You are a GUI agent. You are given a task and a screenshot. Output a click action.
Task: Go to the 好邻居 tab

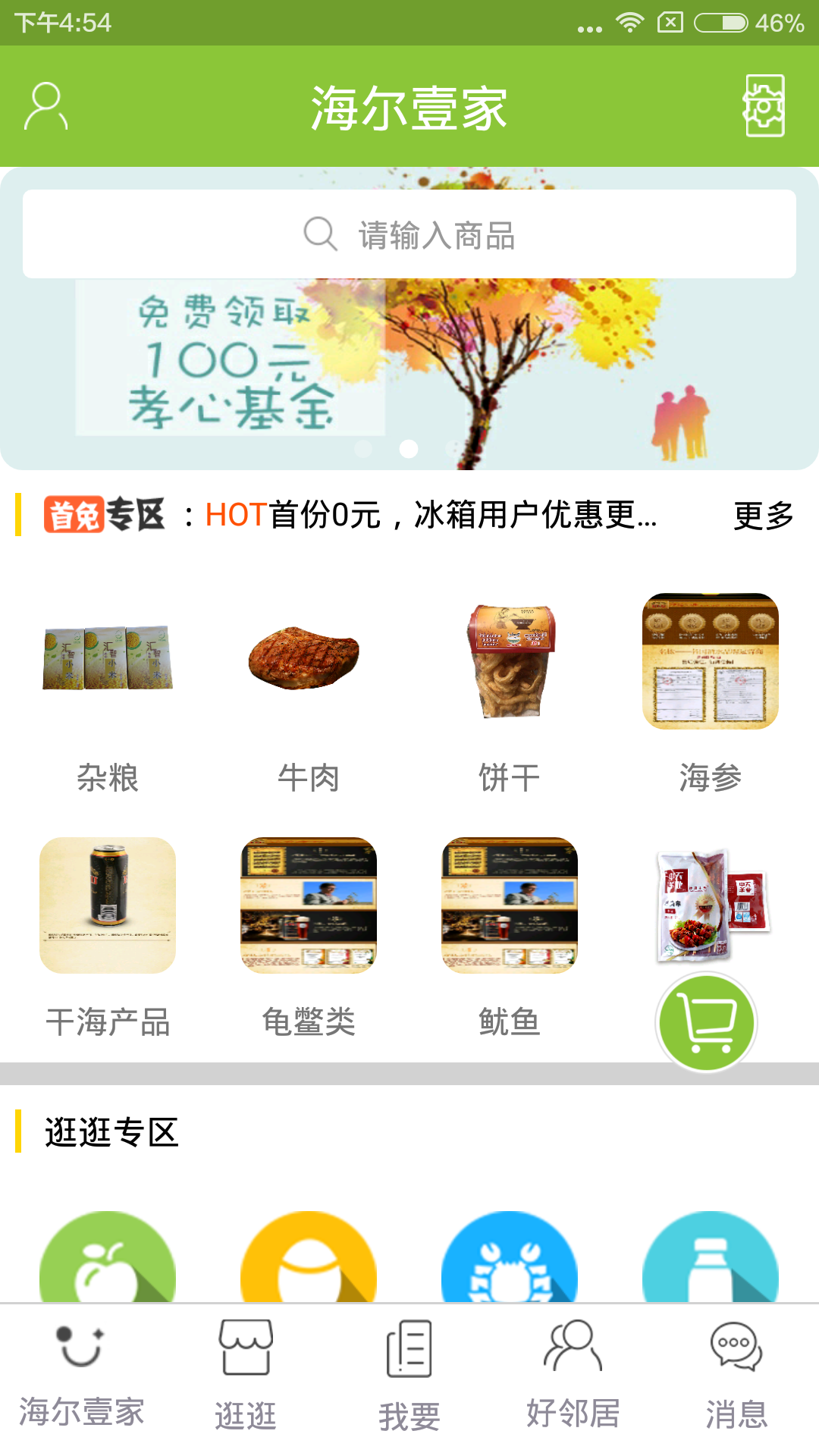[573, 1374]
